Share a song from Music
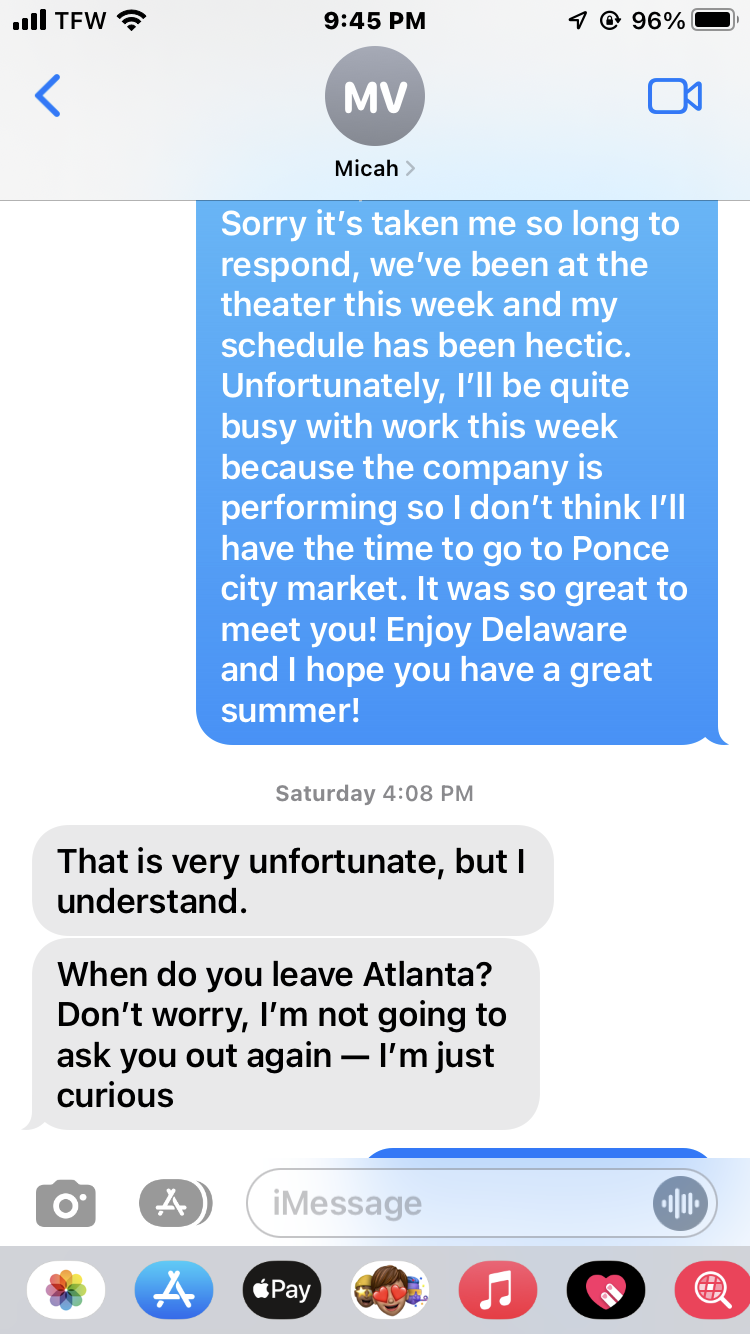The height and width of the screenshot is (1334, 750). click(x=497, y=1290)
